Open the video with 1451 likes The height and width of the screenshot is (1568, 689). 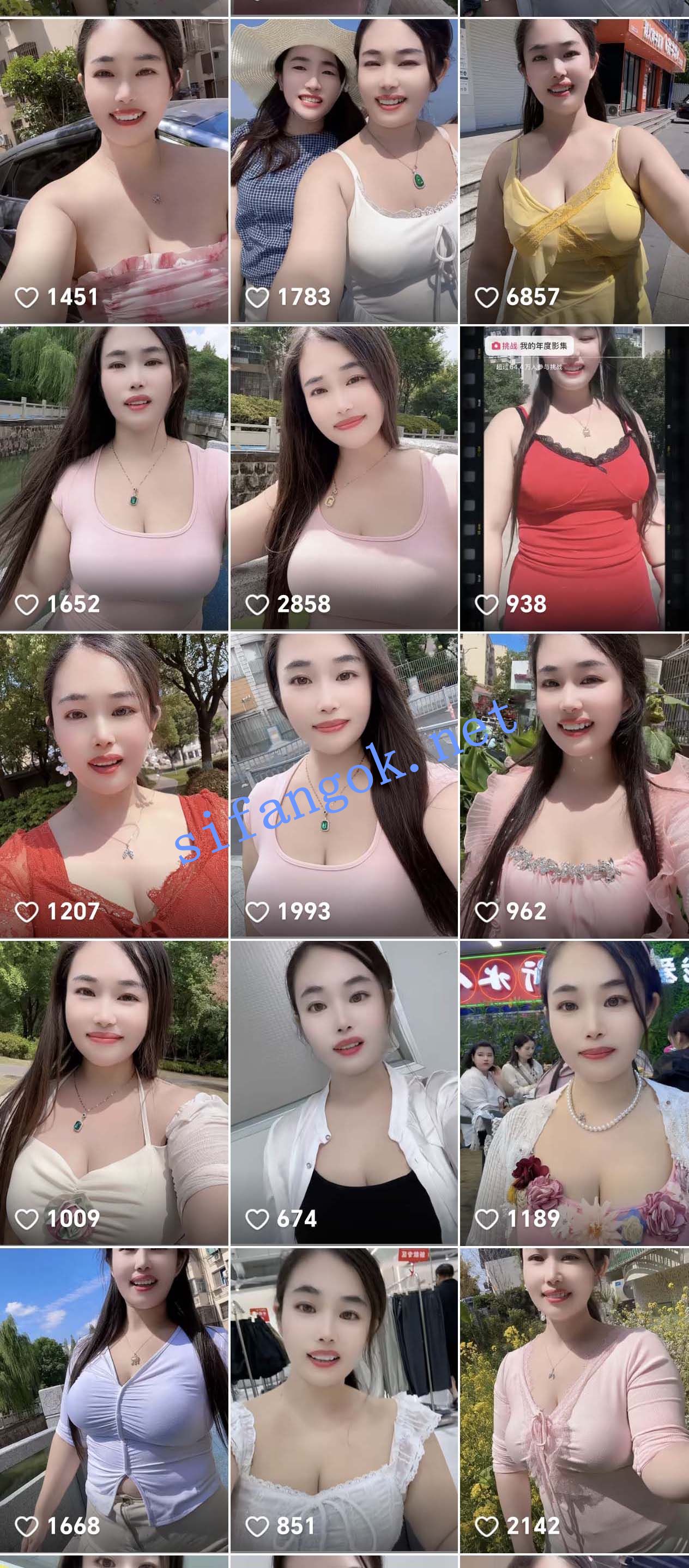[x=114, y=171]
